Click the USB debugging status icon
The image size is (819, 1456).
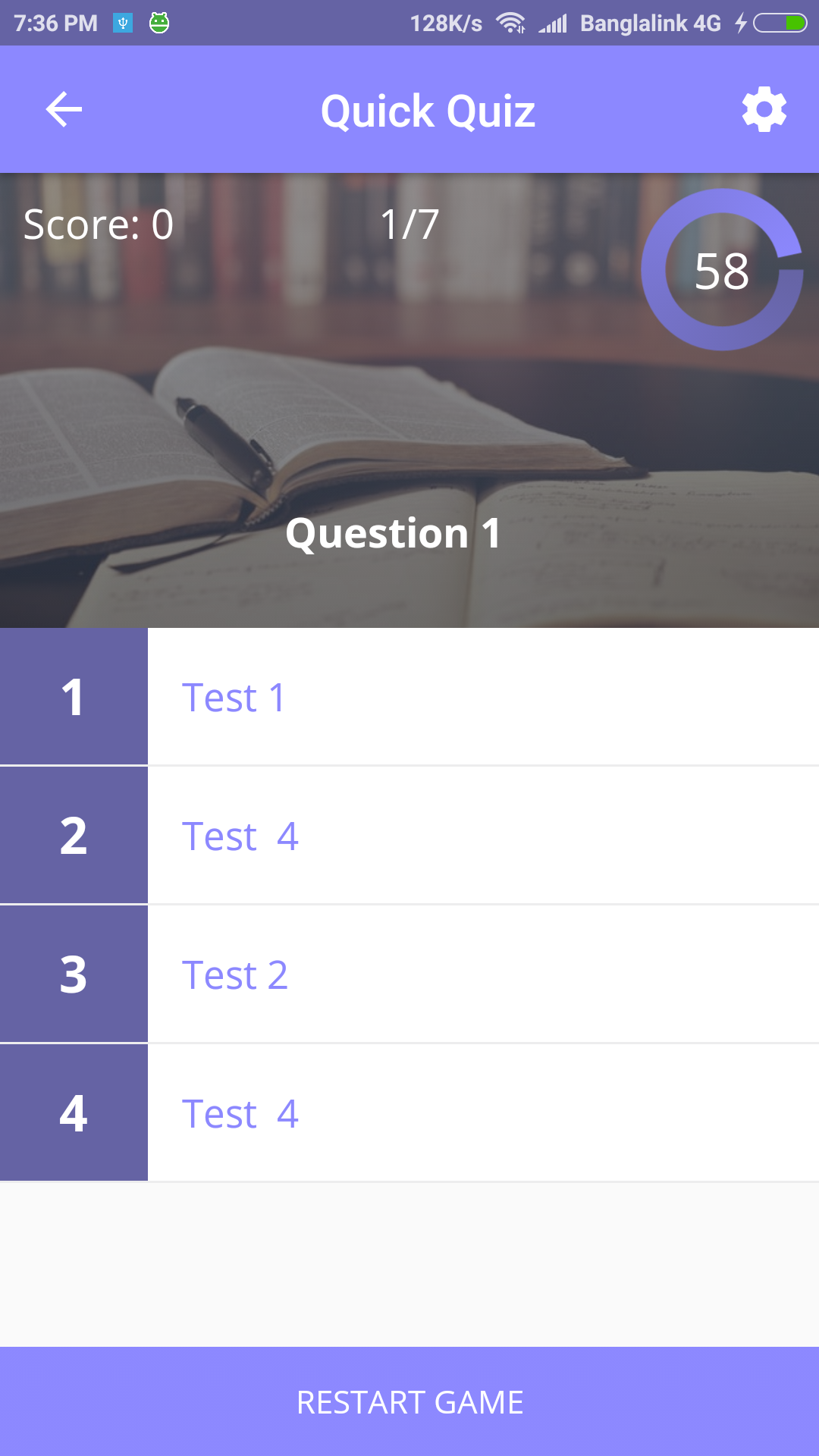pyautogui.click(x=121, y=22)
